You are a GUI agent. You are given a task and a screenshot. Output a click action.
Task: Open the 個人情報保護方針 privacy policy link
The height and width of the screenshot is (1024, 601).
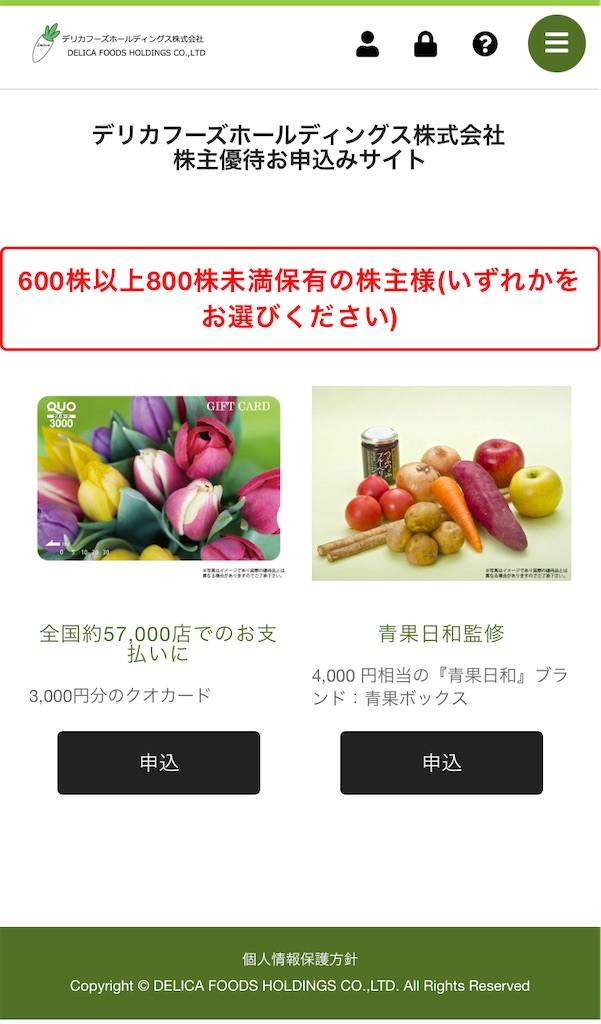300,959
